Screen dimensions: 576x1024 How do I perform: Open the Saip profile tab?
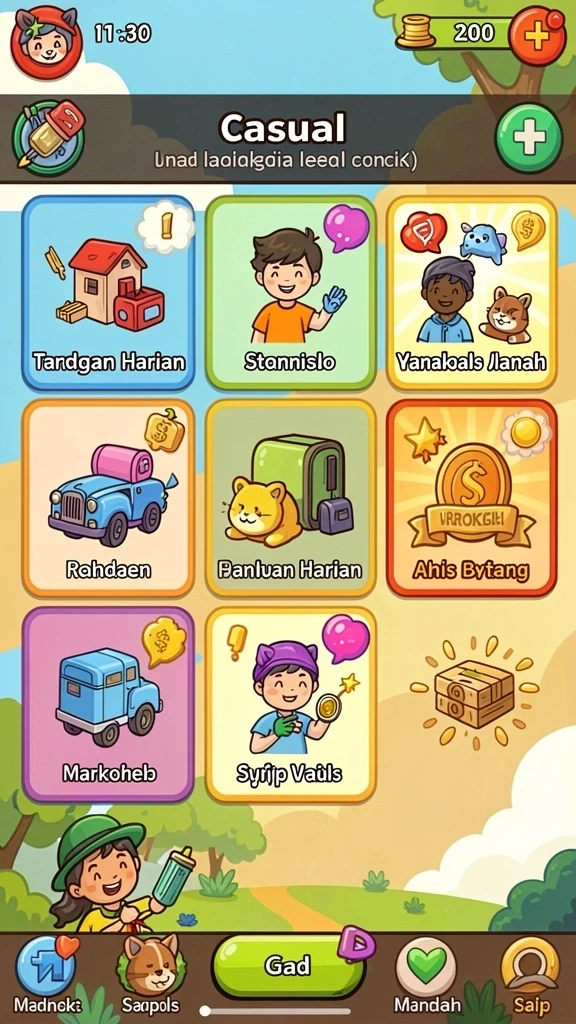(530, 976)
